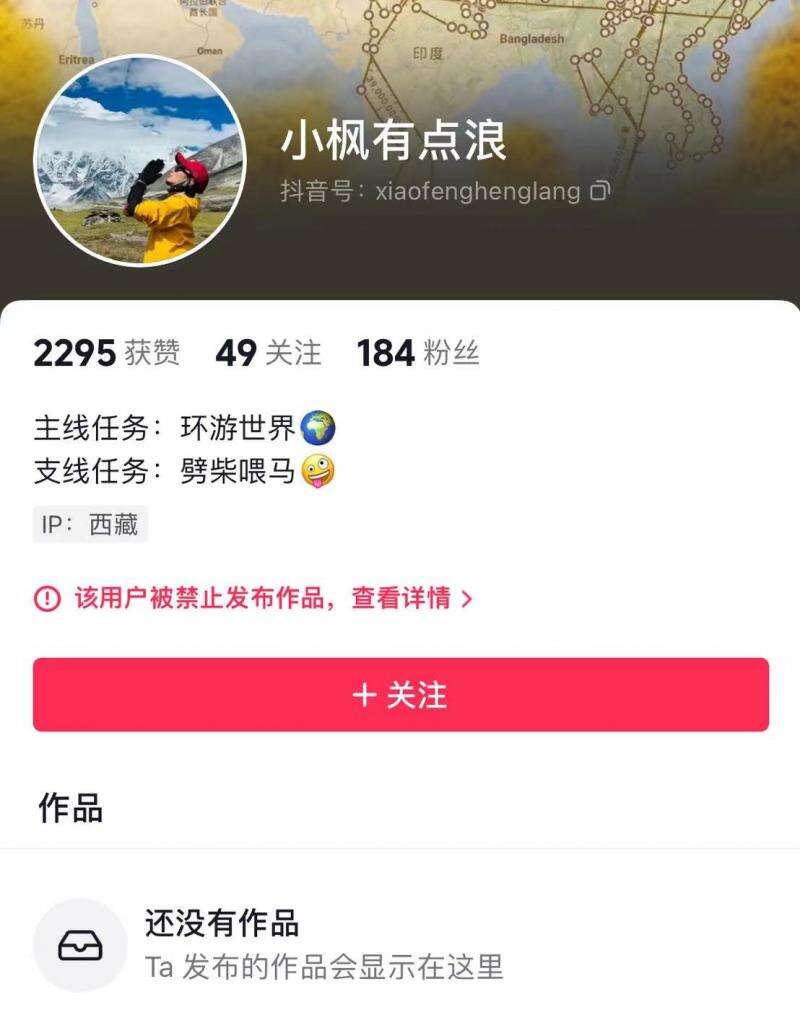Open the profile avatar picture

140,160
